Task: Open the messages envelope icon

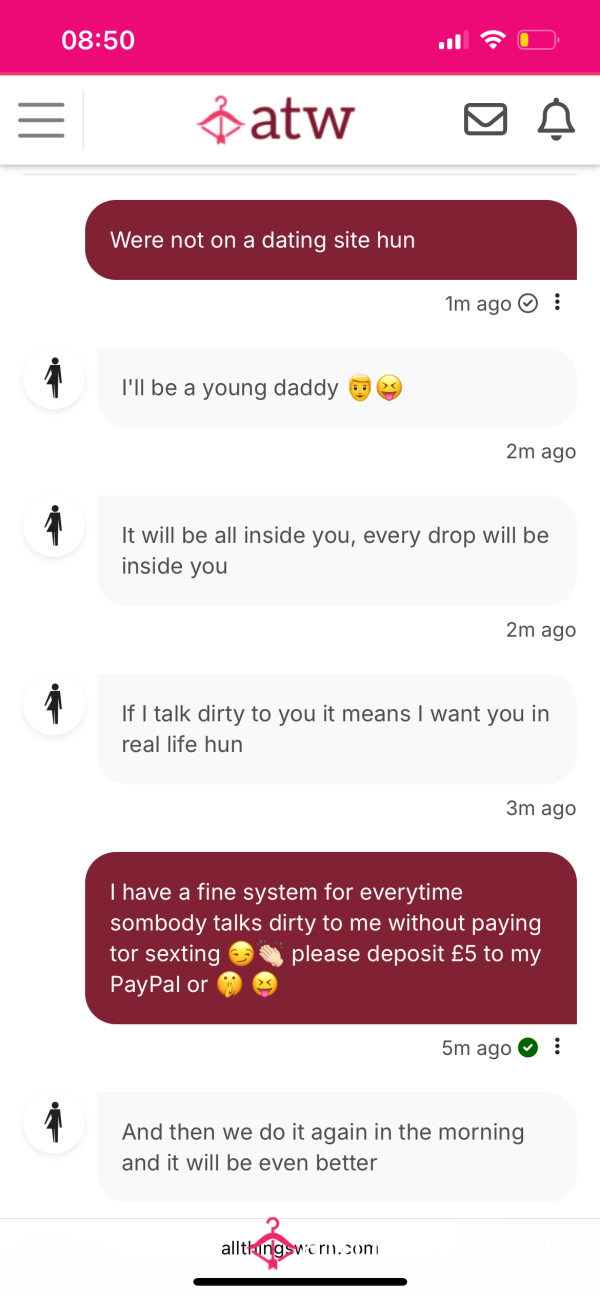Action: (486, 120)
